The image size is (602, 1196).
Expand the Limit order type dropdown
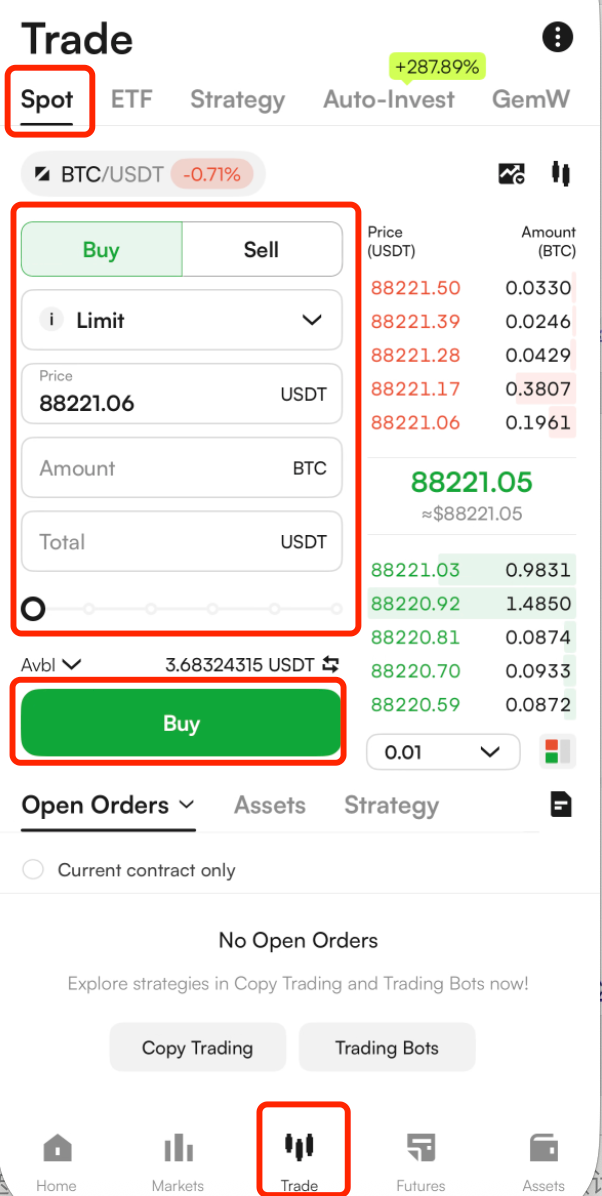[x=181, y=320]
